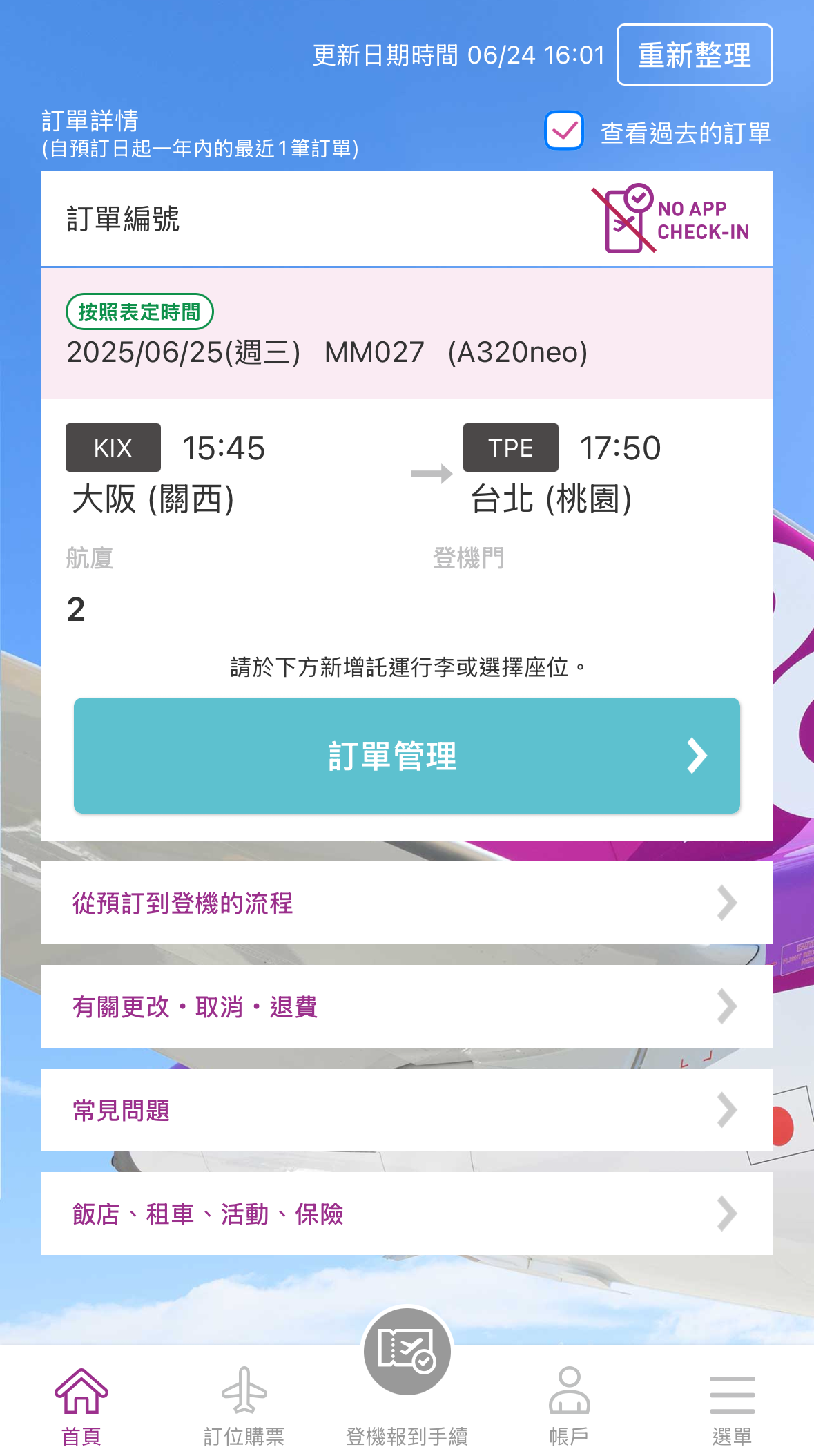The image size is (814, 1456).
Task: Open 訂單管理 order management
Action: click(x=407, y=756)
